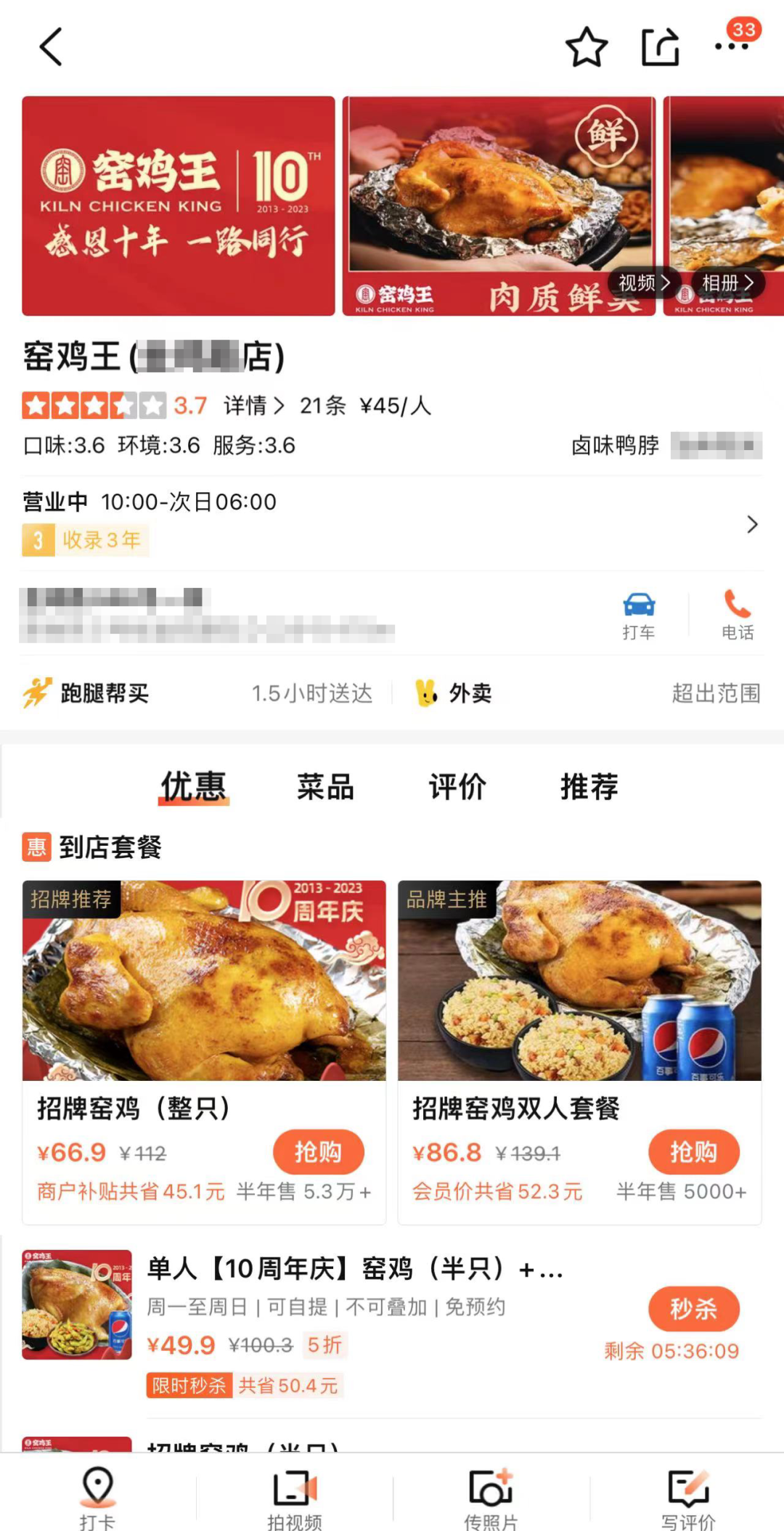The image size is (784, 1531).
Task: Favorite this restaurant with the star icon
Action: [586, 47]
